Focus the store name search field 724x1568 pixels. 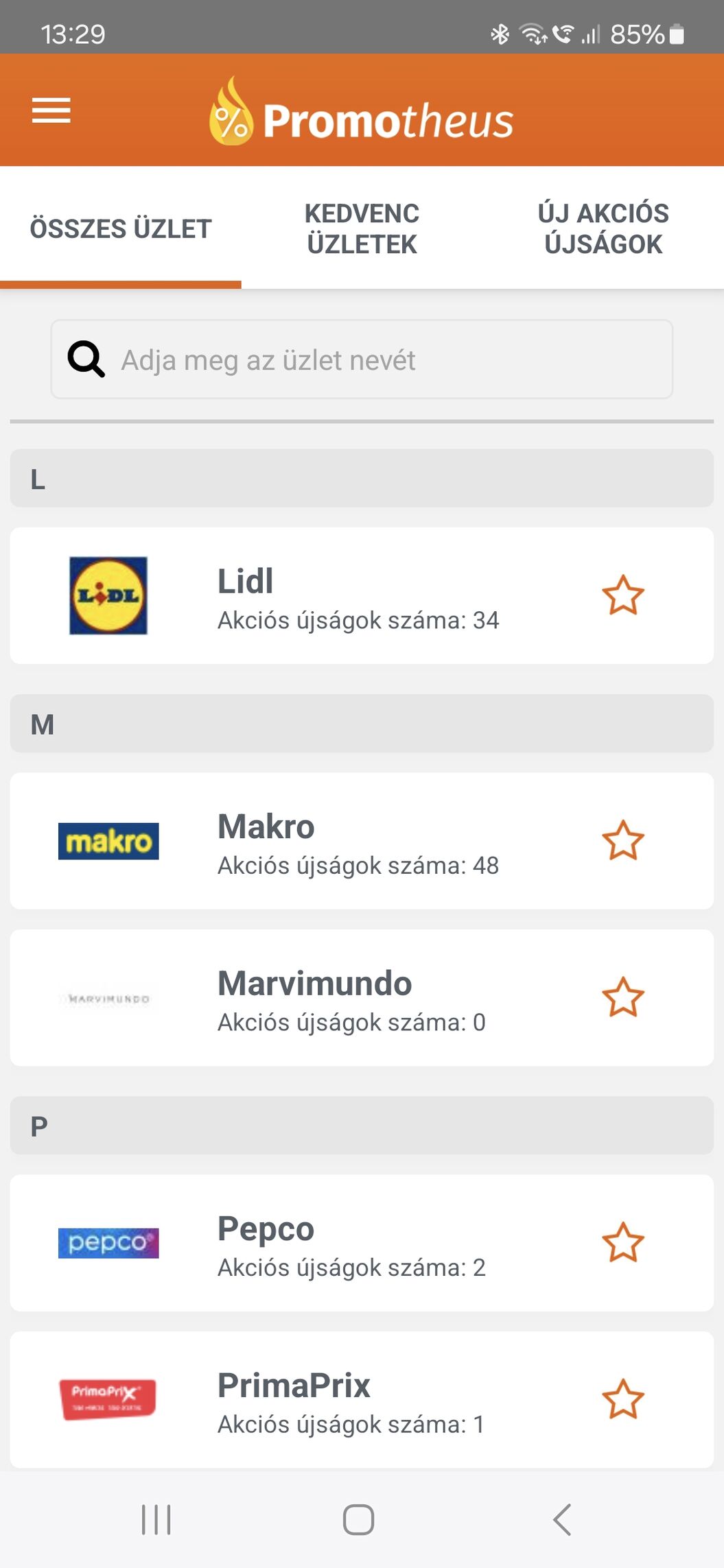click(362, 359)
